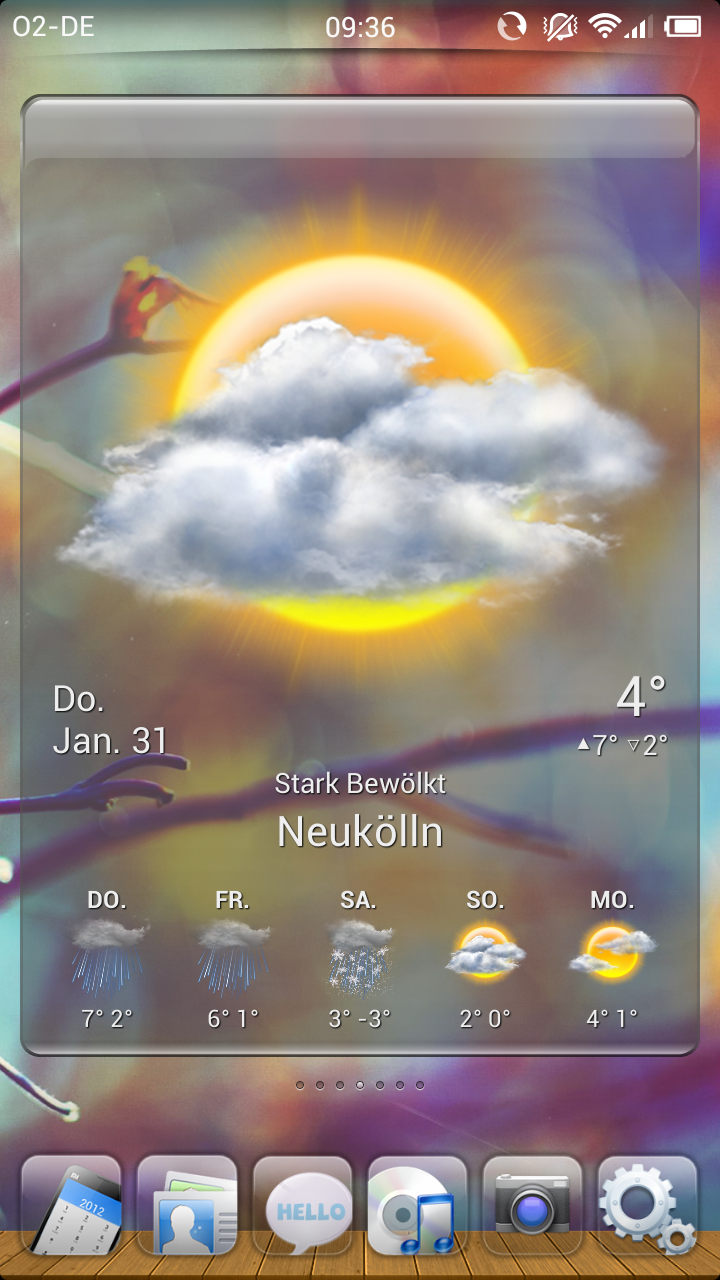This screenshot has height=1280, width=720.
Task: Tap the home screen page indicator dots
Action: coord(360,1085)
